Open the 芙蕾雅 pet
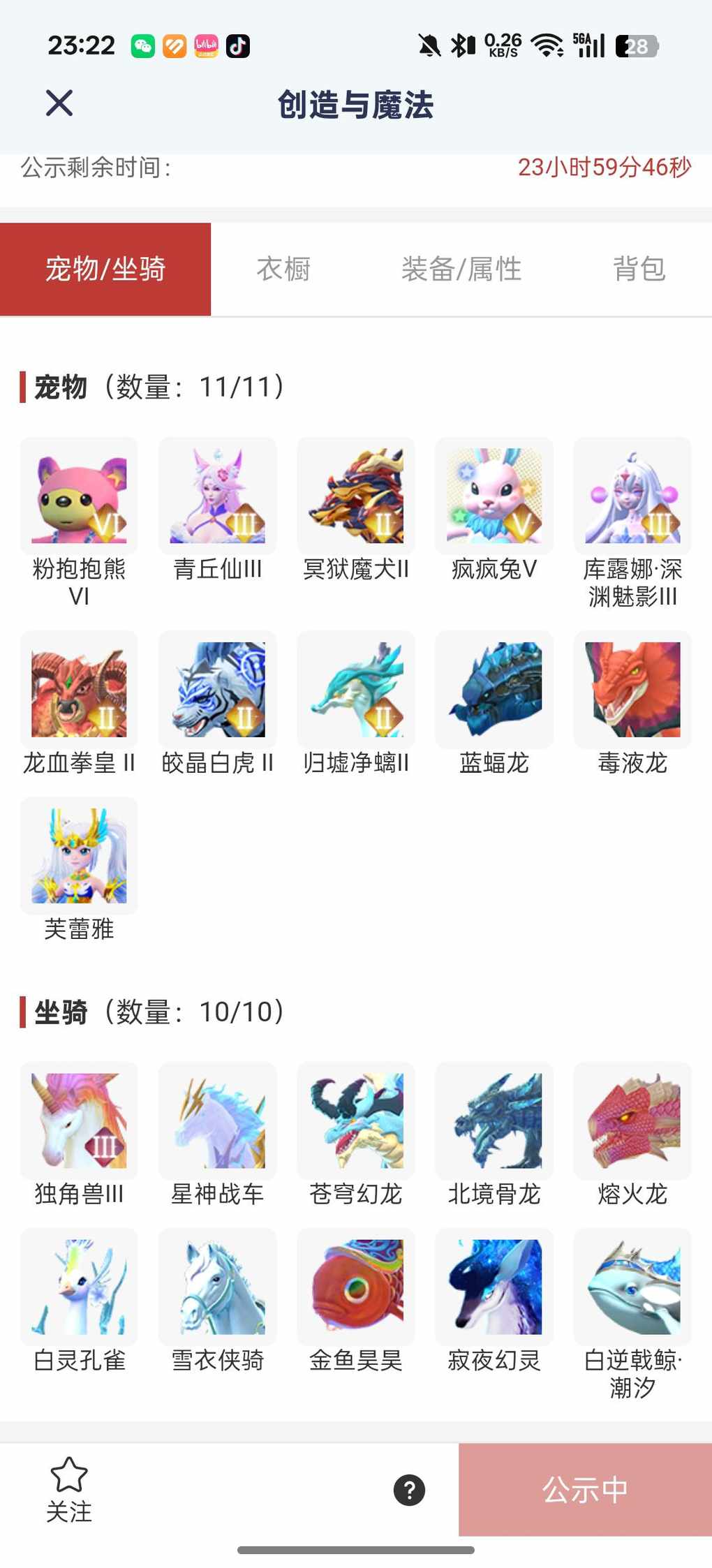712x1568 pixels. (79, 856)
